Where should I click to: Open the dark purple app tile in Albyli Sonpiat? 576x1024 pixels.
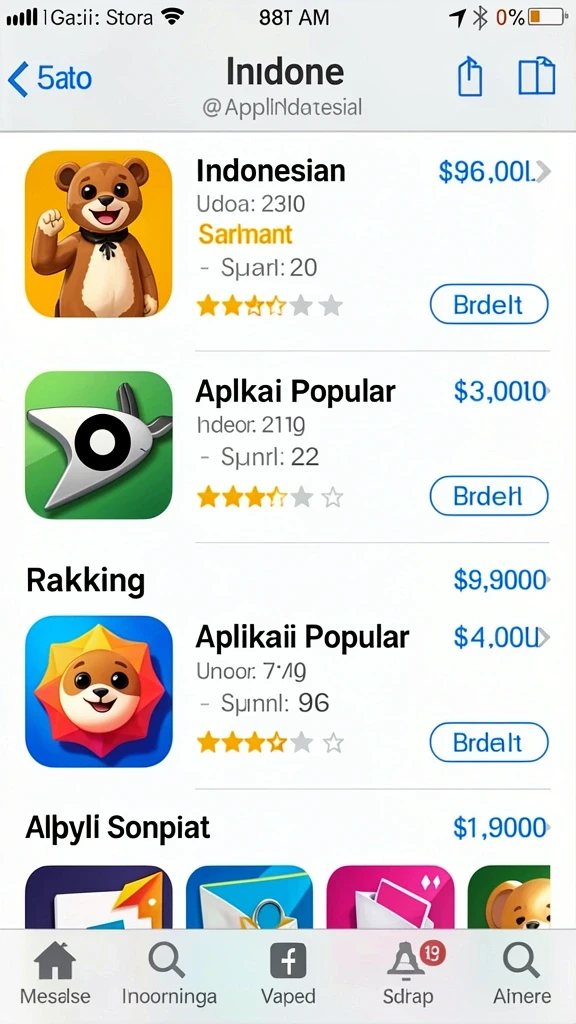point(99,897)
